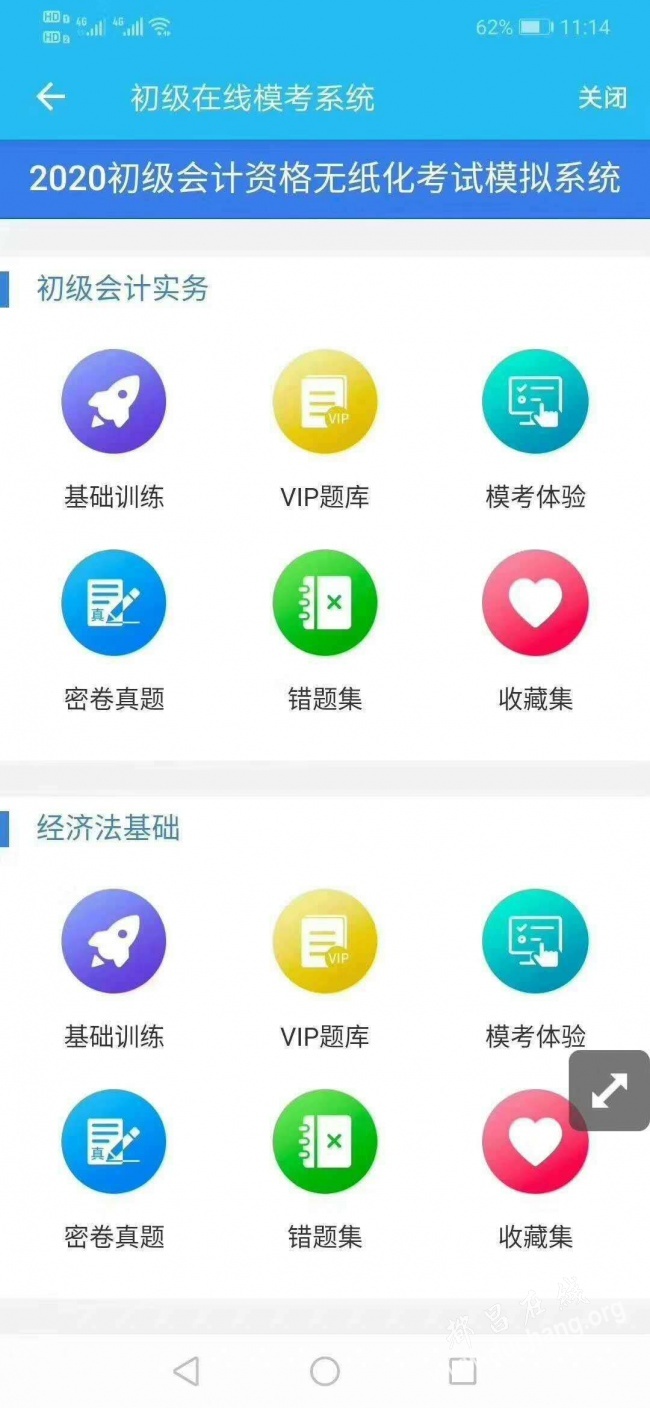Image resolution: width=650 pixels, height=1408 pixels.
Task: Open 收藏集 under 初级会计实务
Action: (x=535, y=603)
